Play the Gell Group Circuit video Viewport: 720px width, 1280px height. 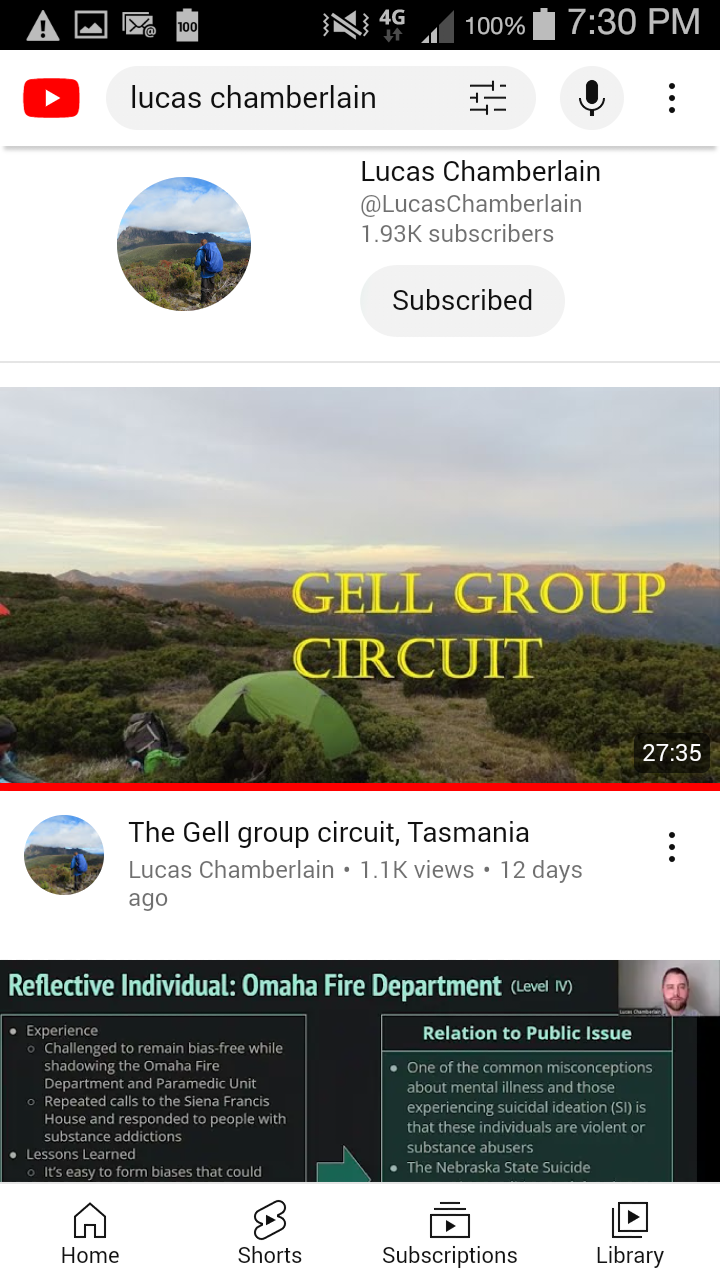pyautogui.click(x=360, y=585)
